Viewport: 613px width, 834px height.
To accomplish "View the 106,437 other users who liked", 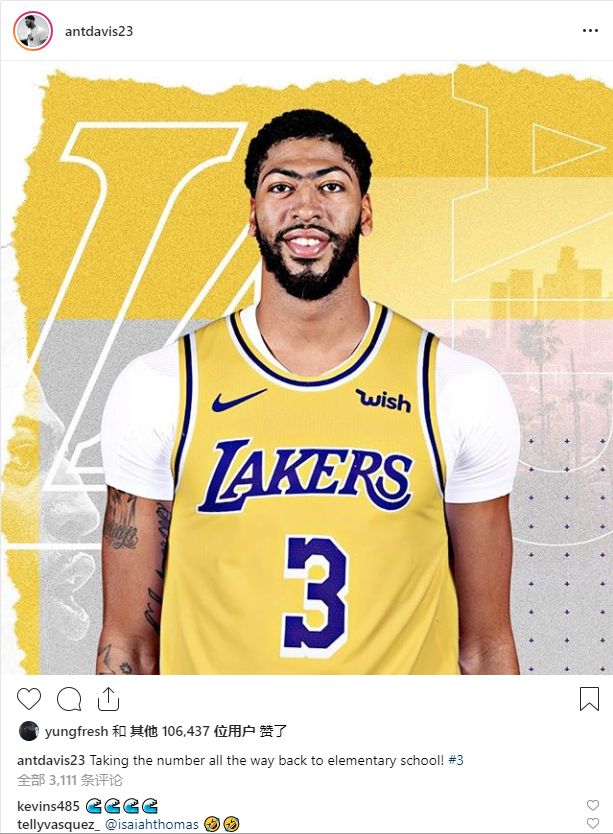I will [184, 732].
